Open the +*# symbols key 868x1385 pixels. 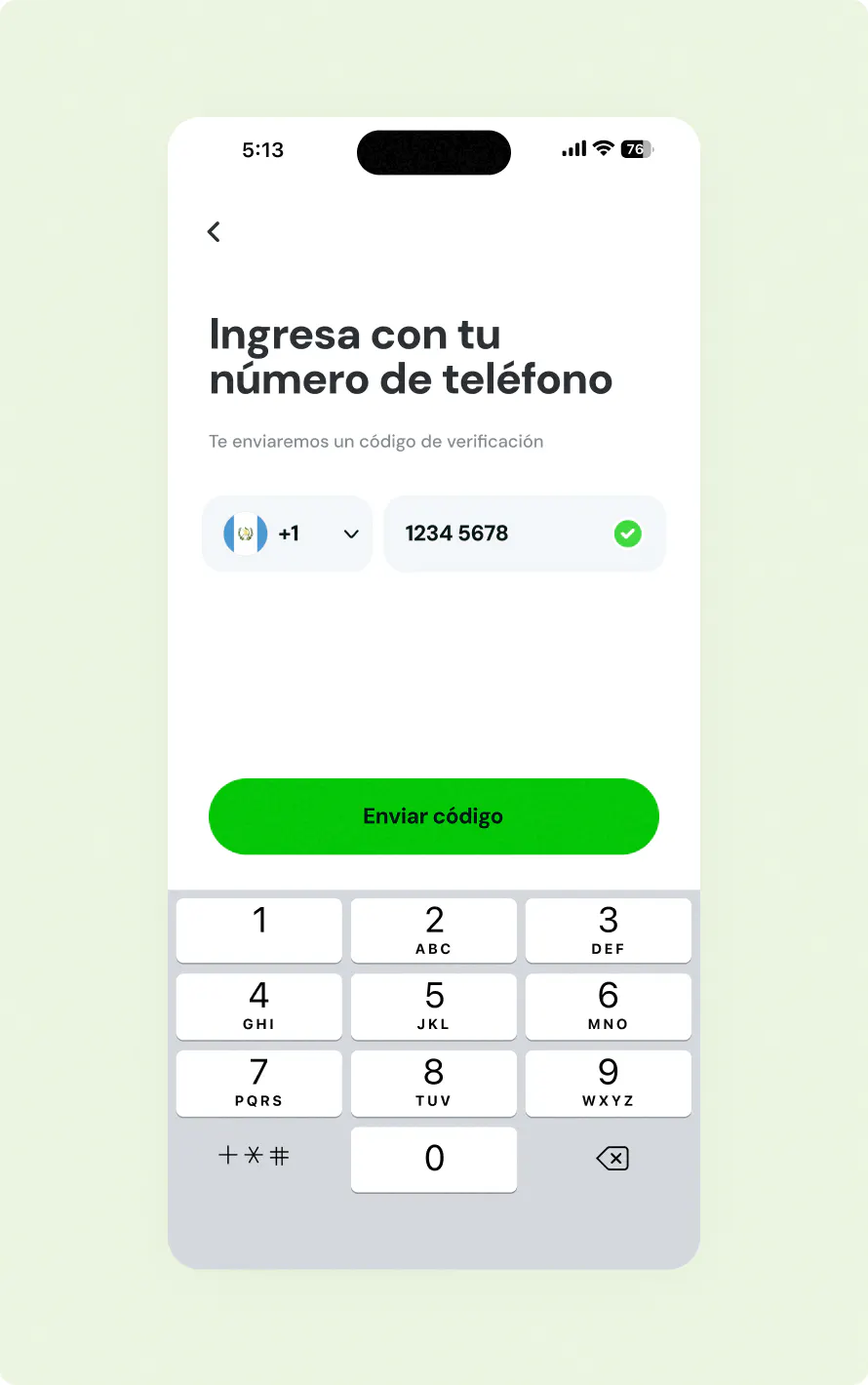point(254,1157)
